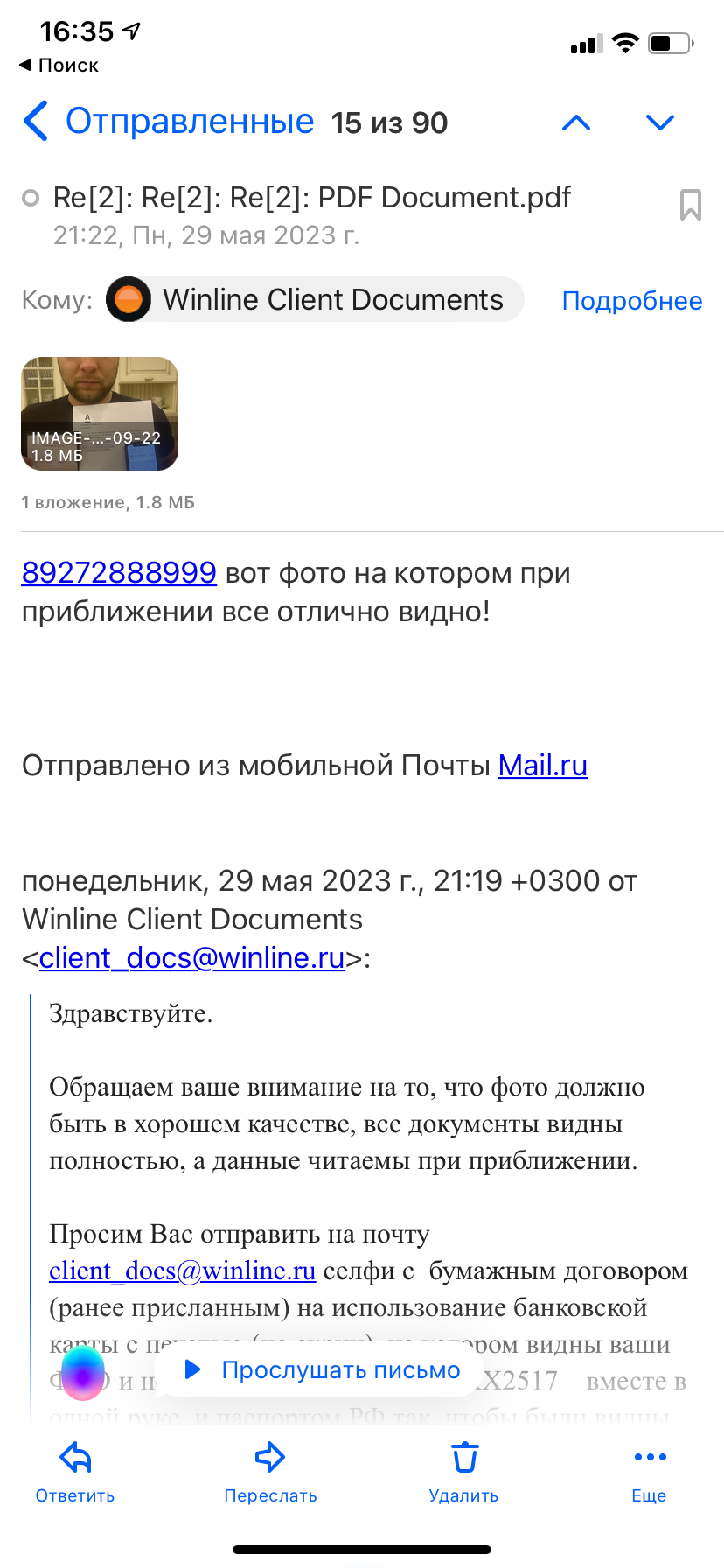Forward email with Переслать
This screenshot has width=724, height=1568.
tap(270, 1472)
